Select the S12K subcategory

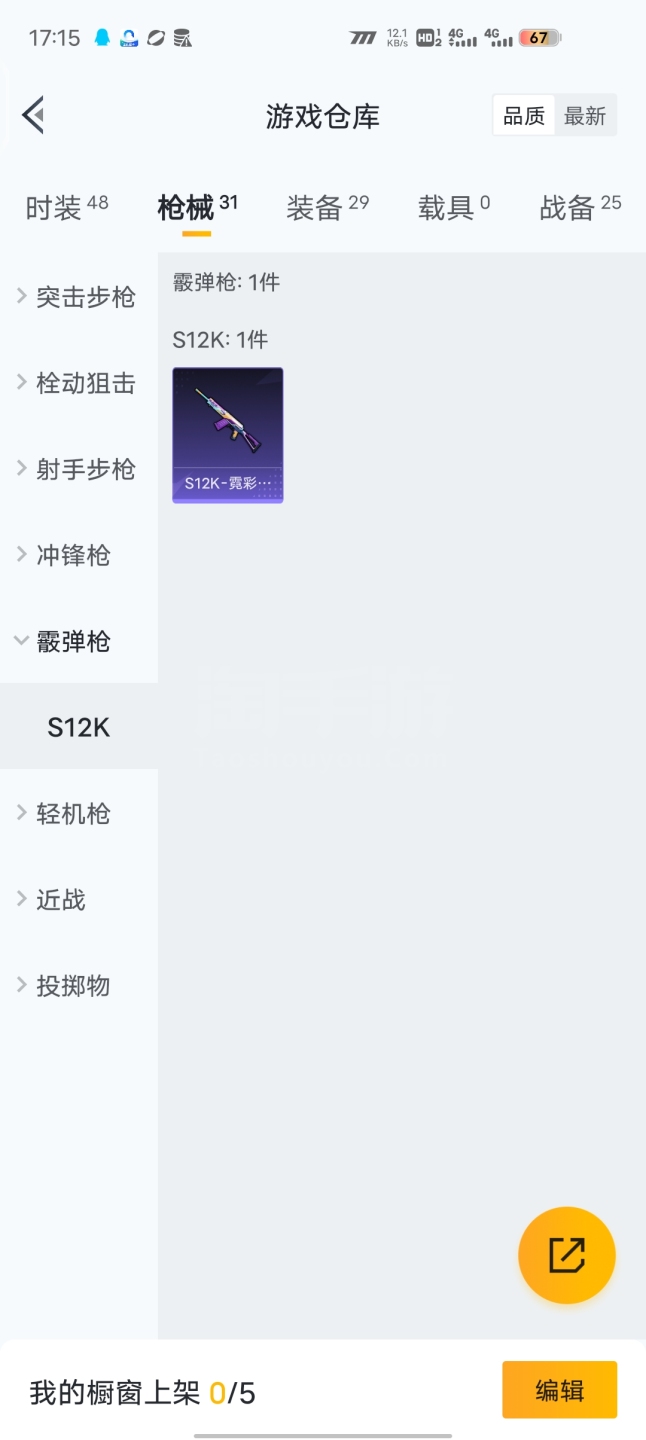pyautogui.click(x=78, y=727)
